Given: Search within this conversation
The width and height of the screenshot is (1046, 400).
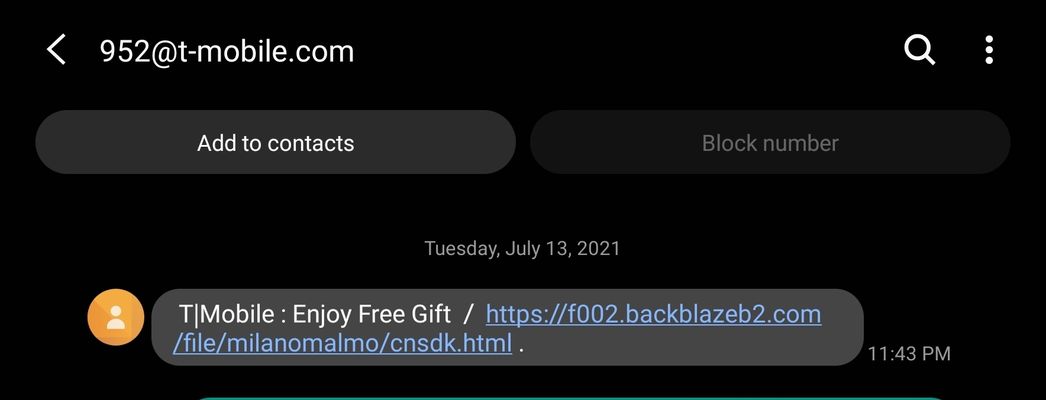Looking at the screenshot, I should click(x=919, y=49).
